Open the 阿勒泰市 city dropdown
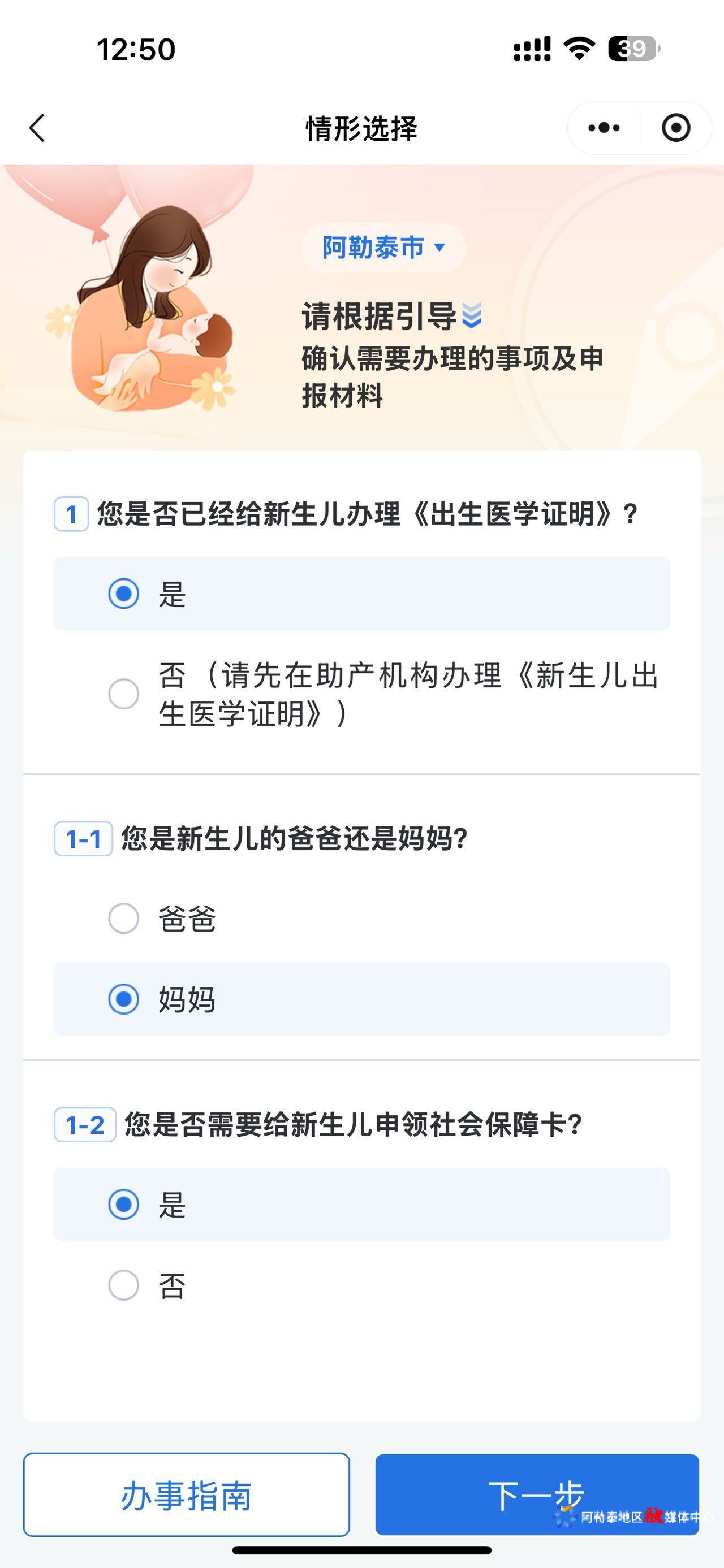The image size is (724, 1568). (x=383, y=248)
